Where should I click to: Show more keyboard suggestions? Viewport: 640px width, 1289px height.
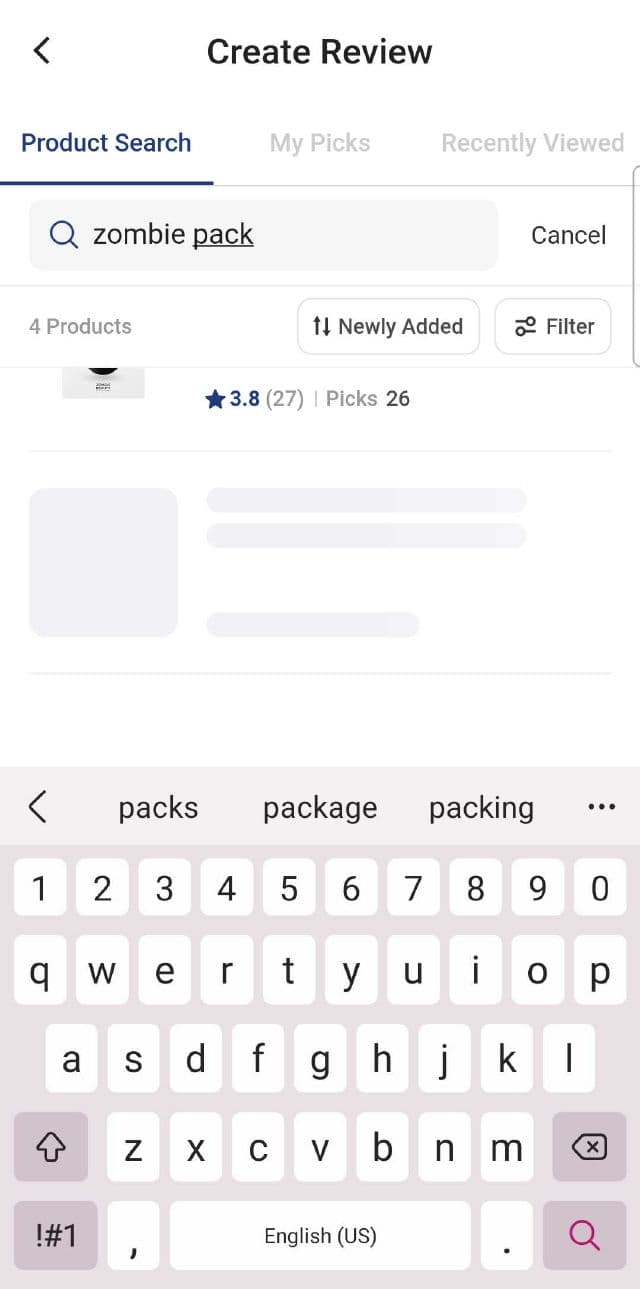click(601, 807)
